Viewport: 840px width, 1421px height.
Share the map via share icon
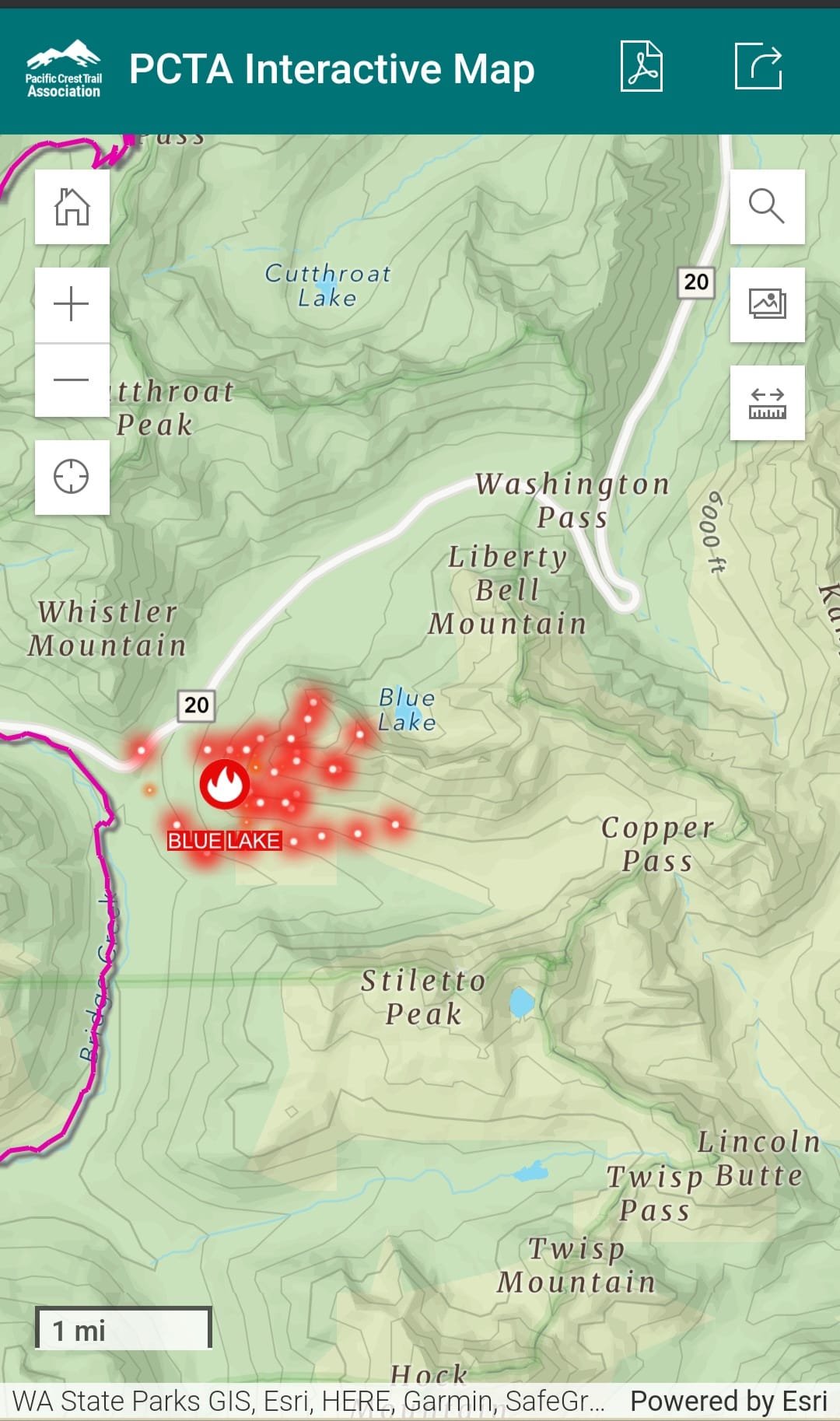(x=758, y=67)
